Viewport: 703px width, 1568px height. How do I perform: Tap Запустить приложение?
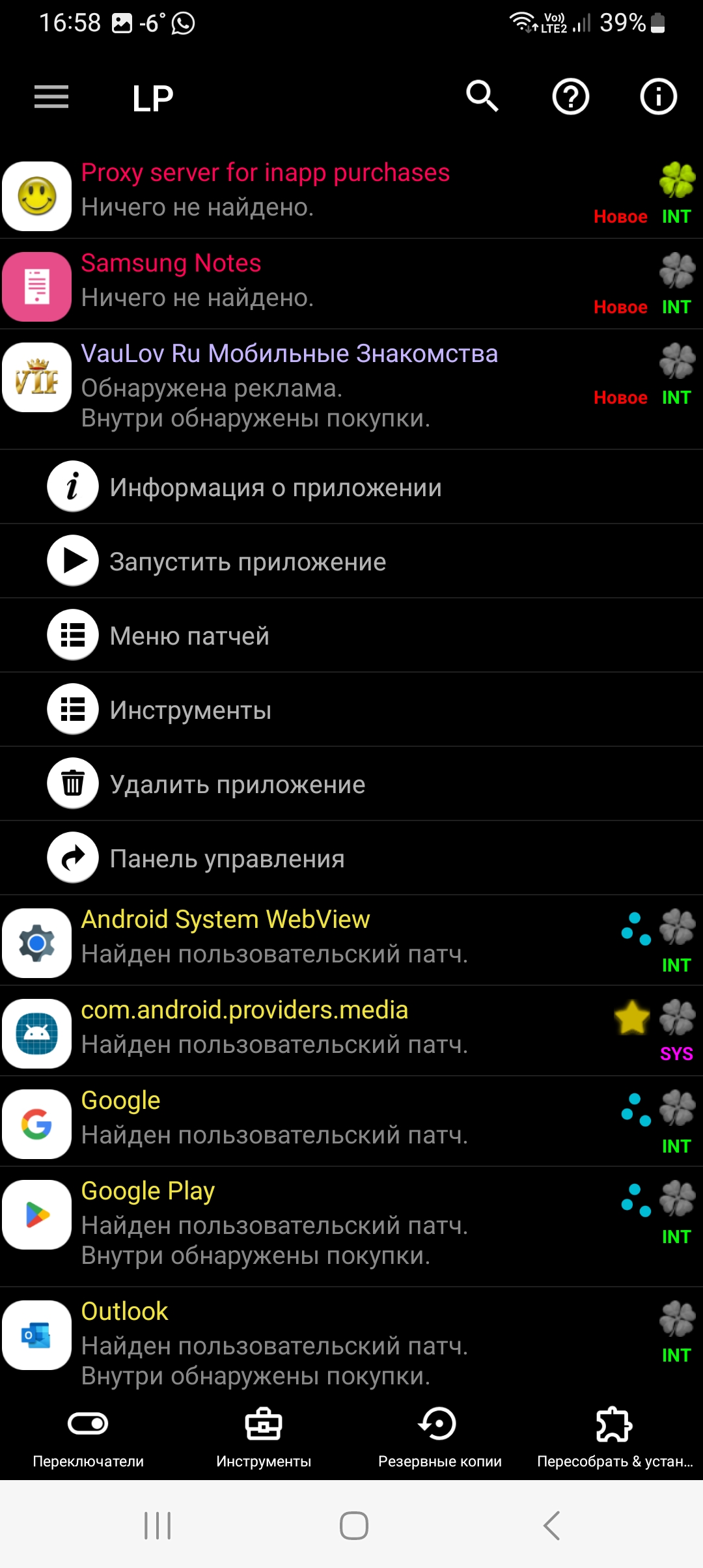click(351, 561)
